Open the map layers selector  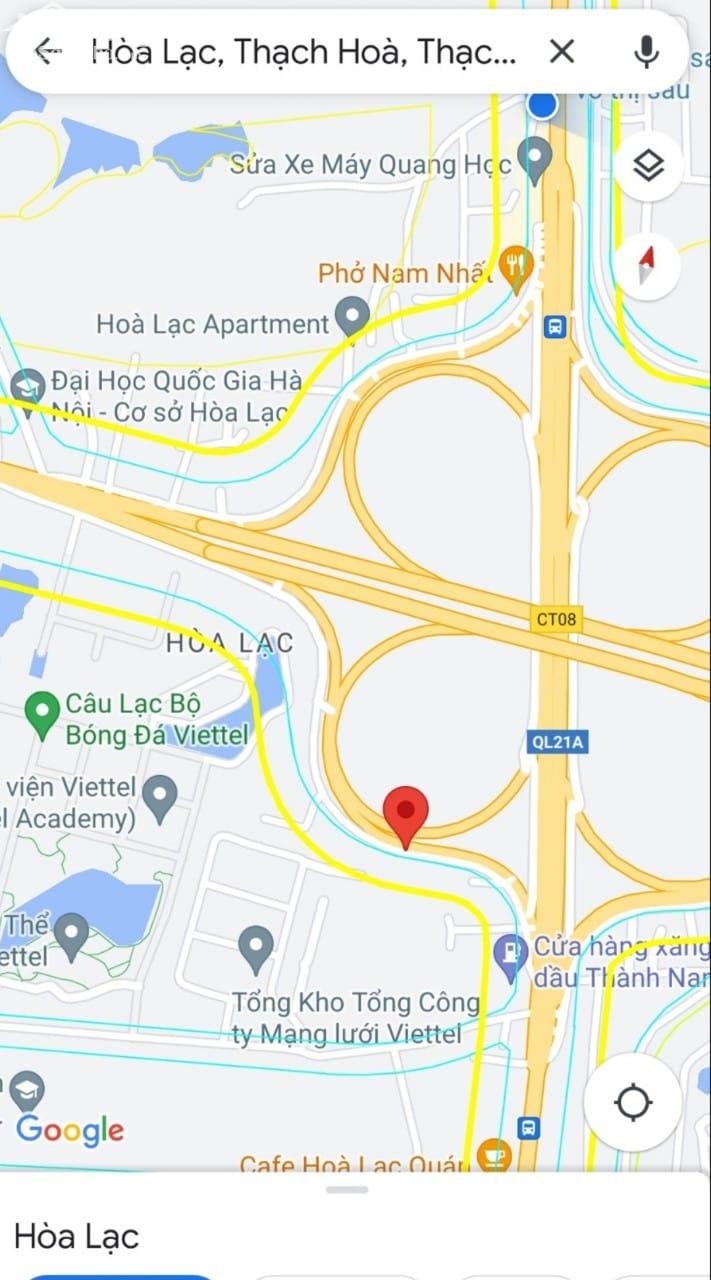pos(648,165)
